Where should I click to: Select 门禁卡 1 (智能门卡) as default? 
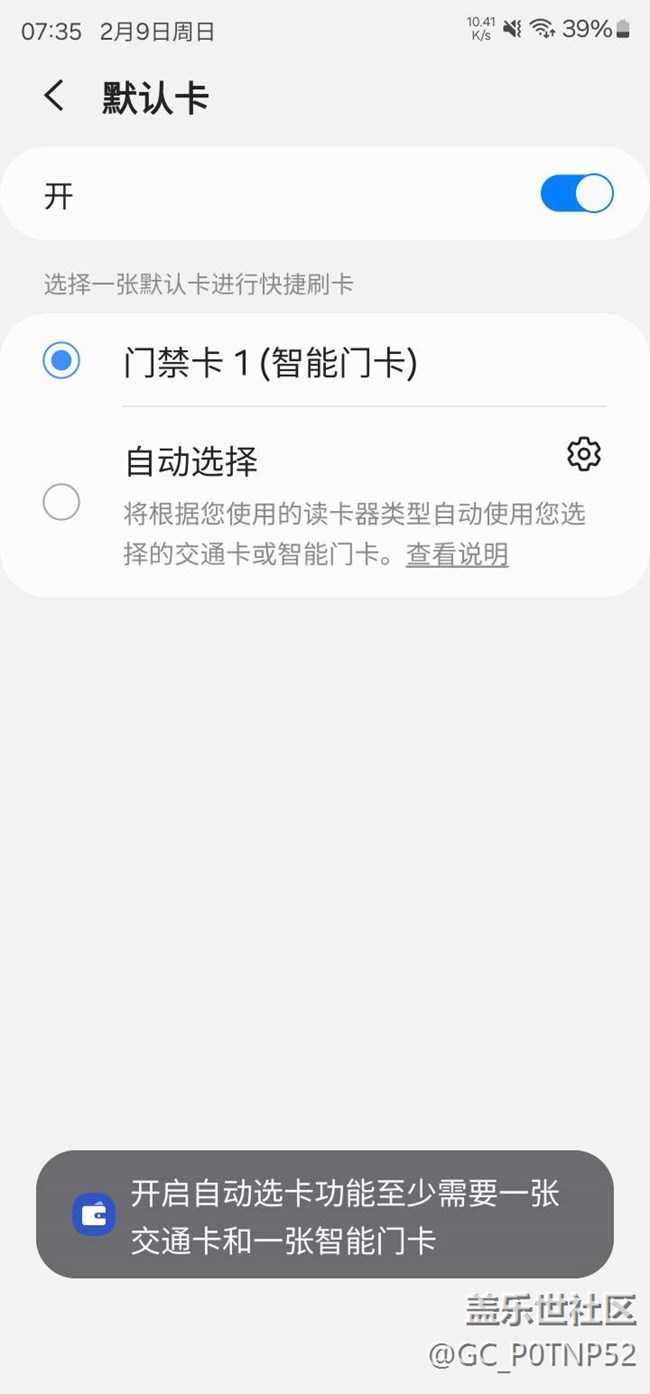[62, 361]
